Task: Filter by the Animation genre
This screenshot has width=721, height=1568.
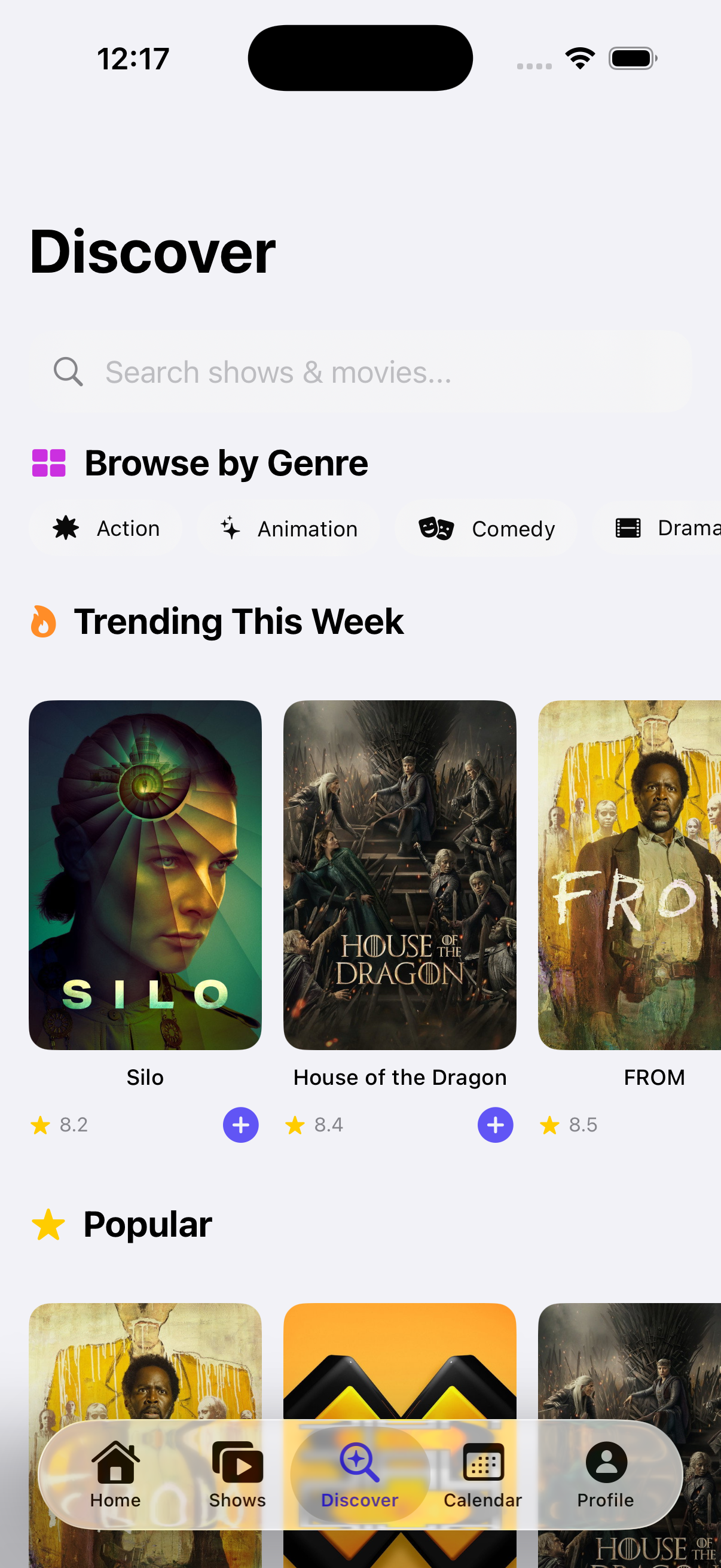Action: point(288,527)
